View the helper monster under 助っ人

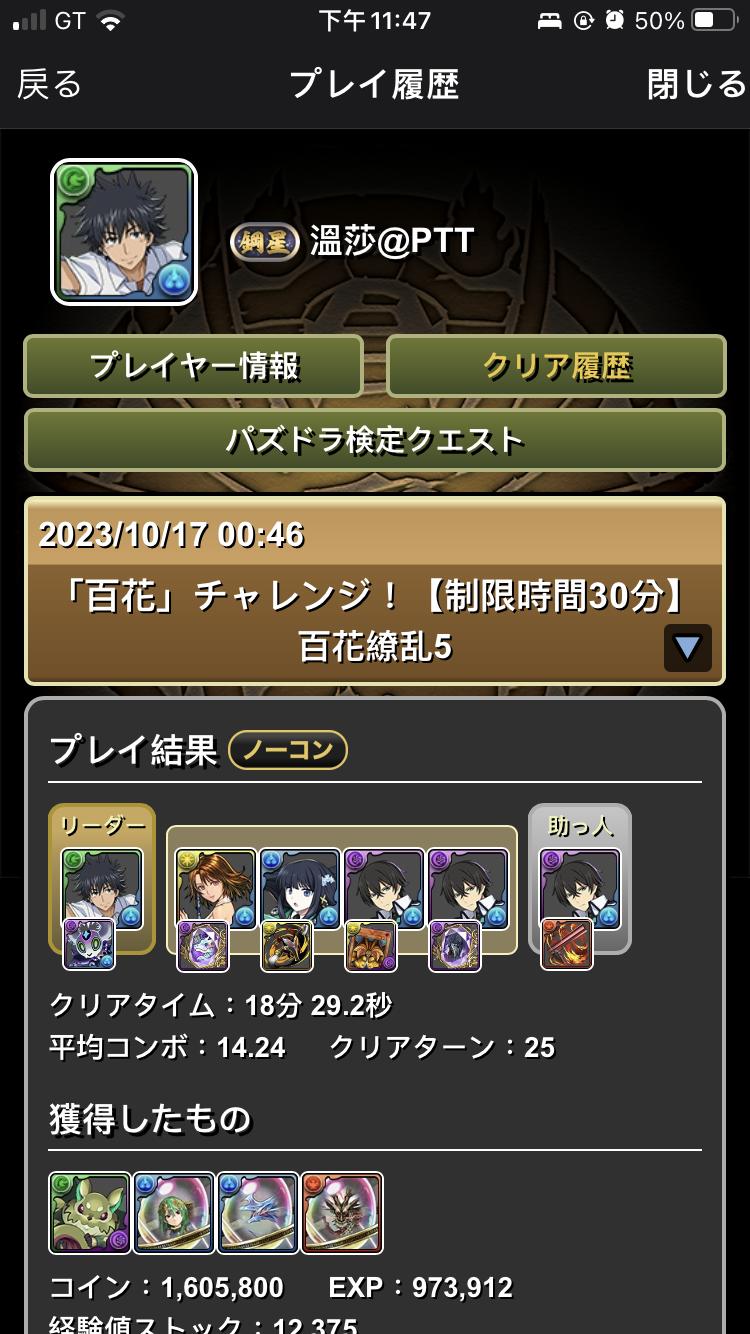580,890
